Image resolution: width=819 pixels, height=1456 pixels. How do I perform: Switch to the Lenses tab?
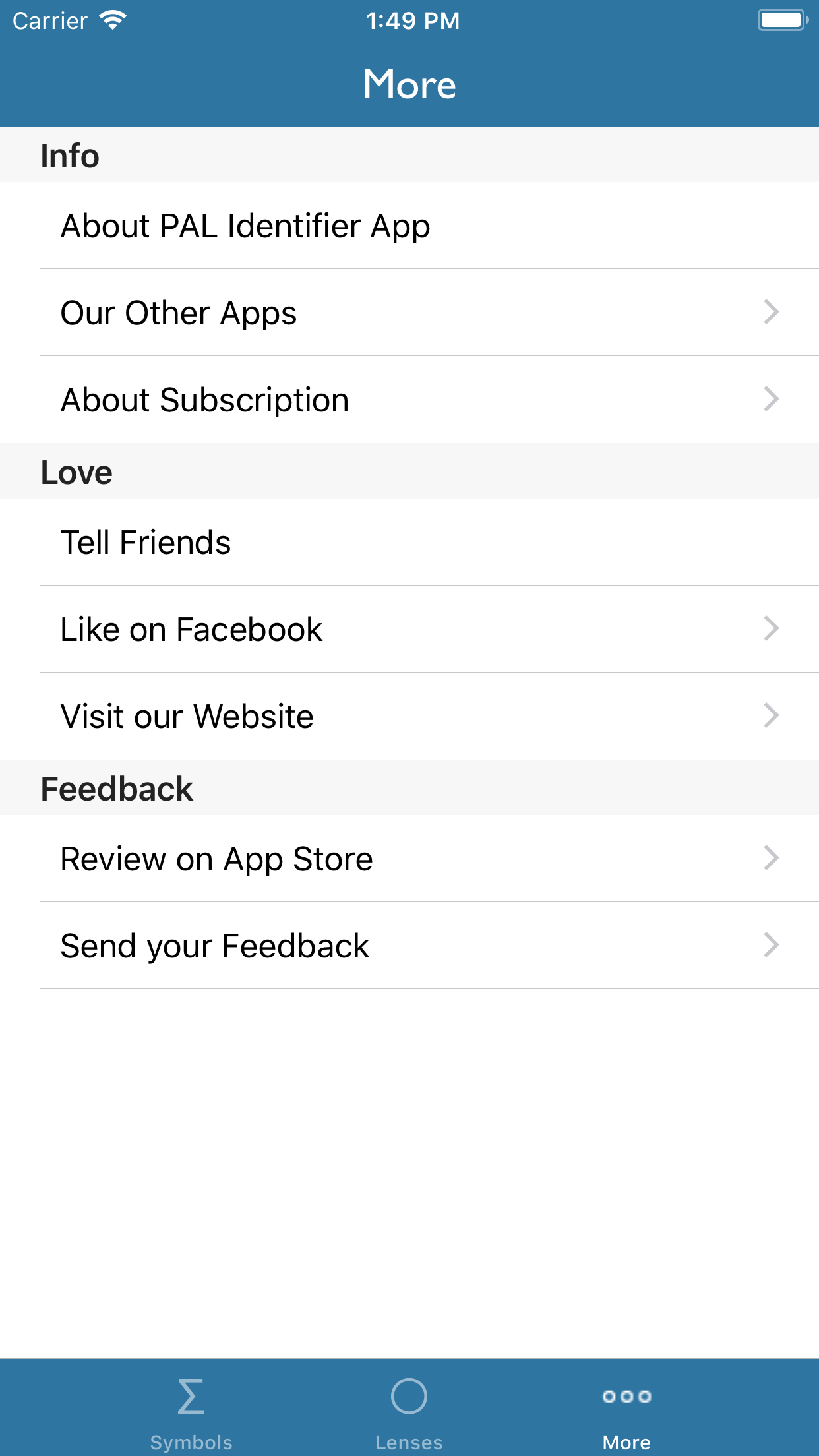coord(409,1411)
